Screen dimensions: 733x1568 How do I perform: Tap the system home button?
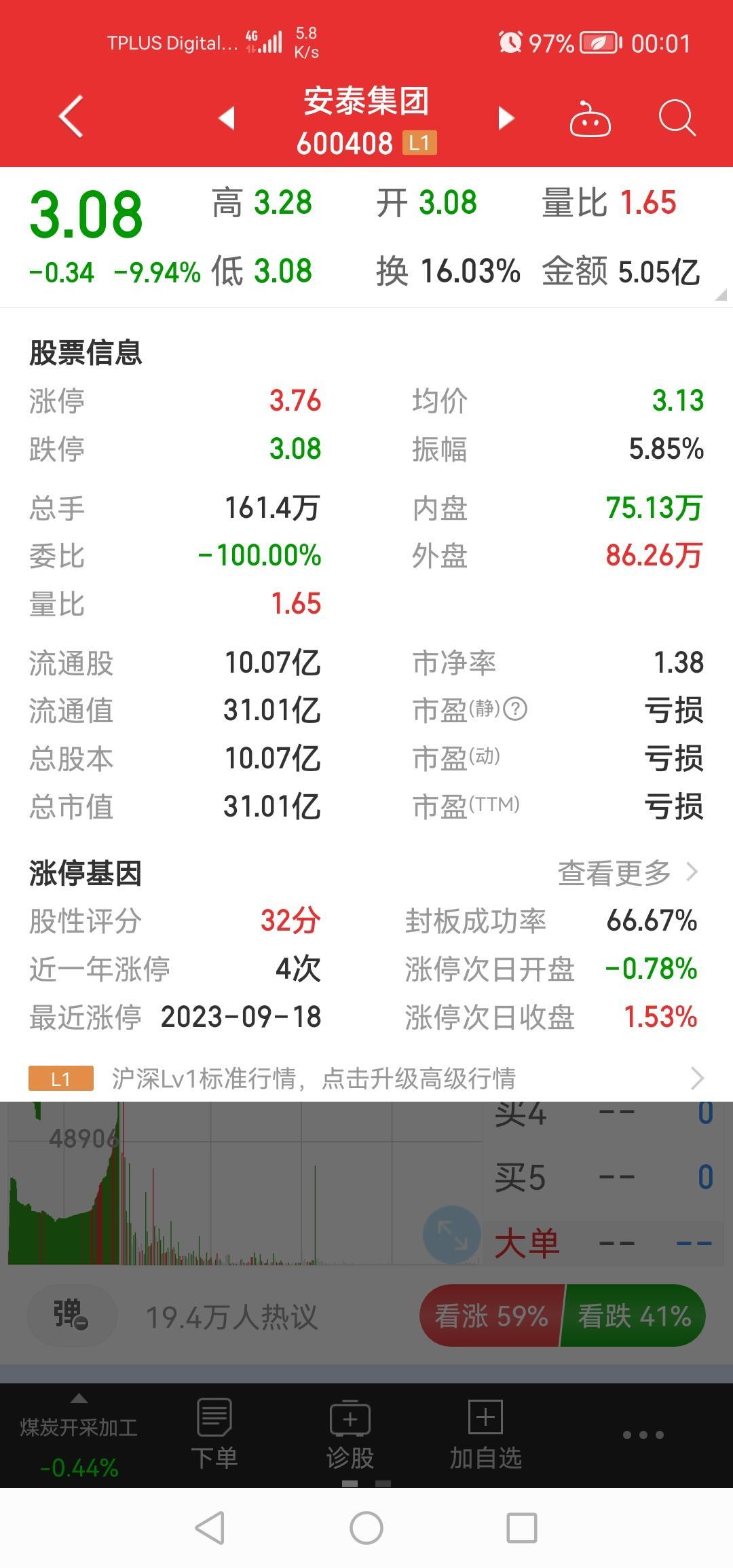[x=366, y=1529]
